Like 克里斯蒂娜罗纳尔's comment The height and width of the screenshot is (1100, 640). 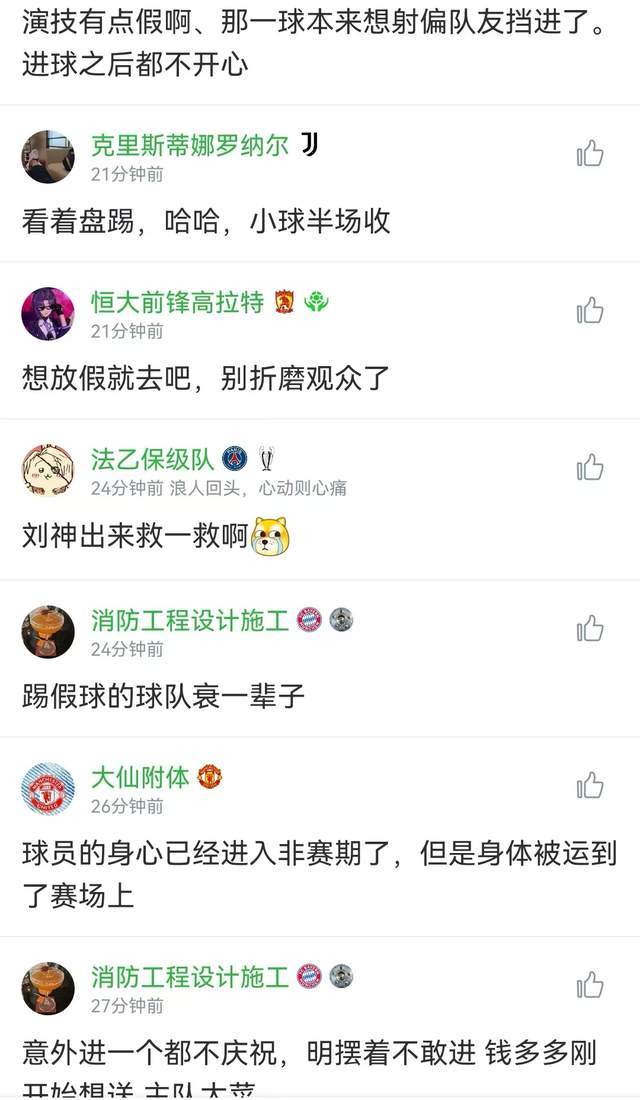point(590,153)
